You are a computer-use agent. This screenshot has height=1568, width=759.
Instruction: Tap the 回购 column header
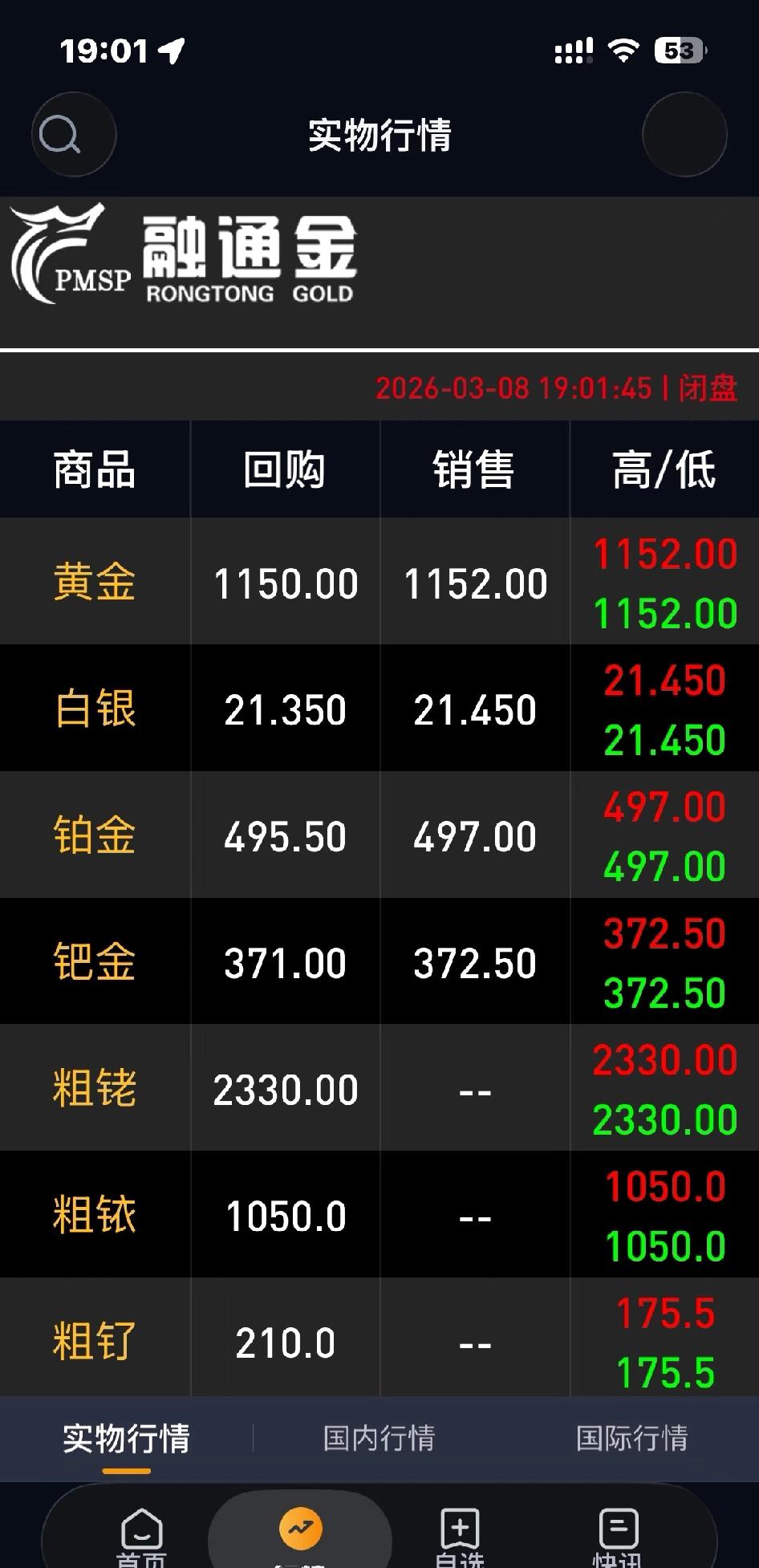(284, 469)
